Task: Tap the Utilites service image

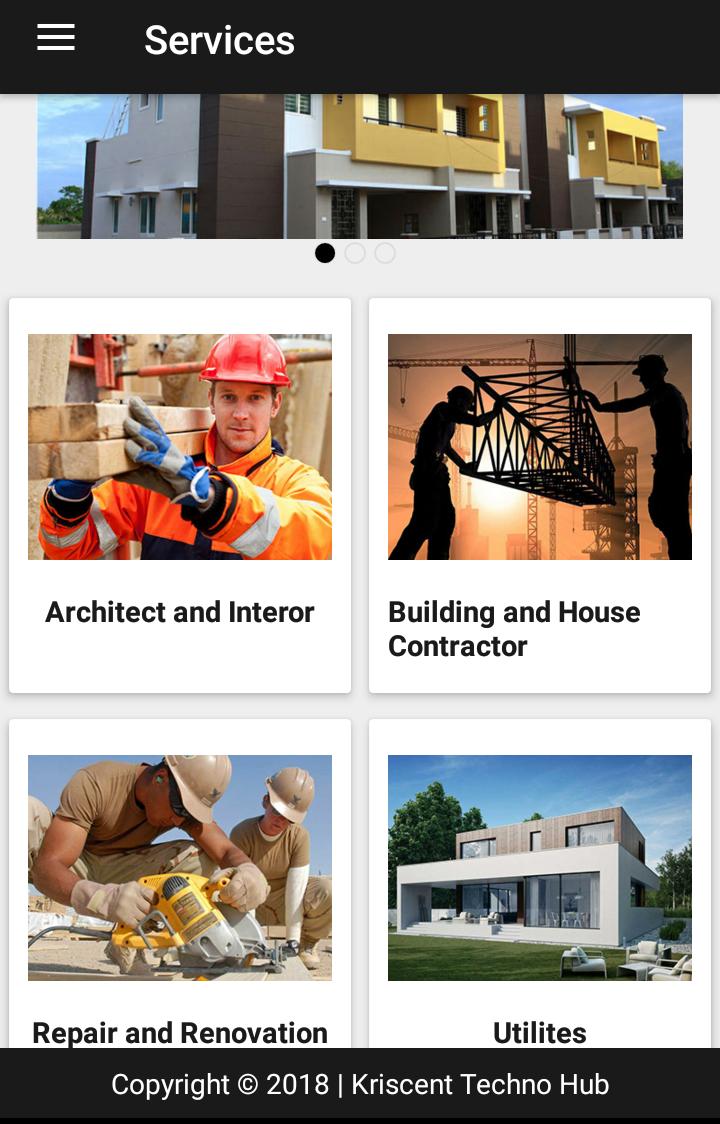Action: click(540, 867)
